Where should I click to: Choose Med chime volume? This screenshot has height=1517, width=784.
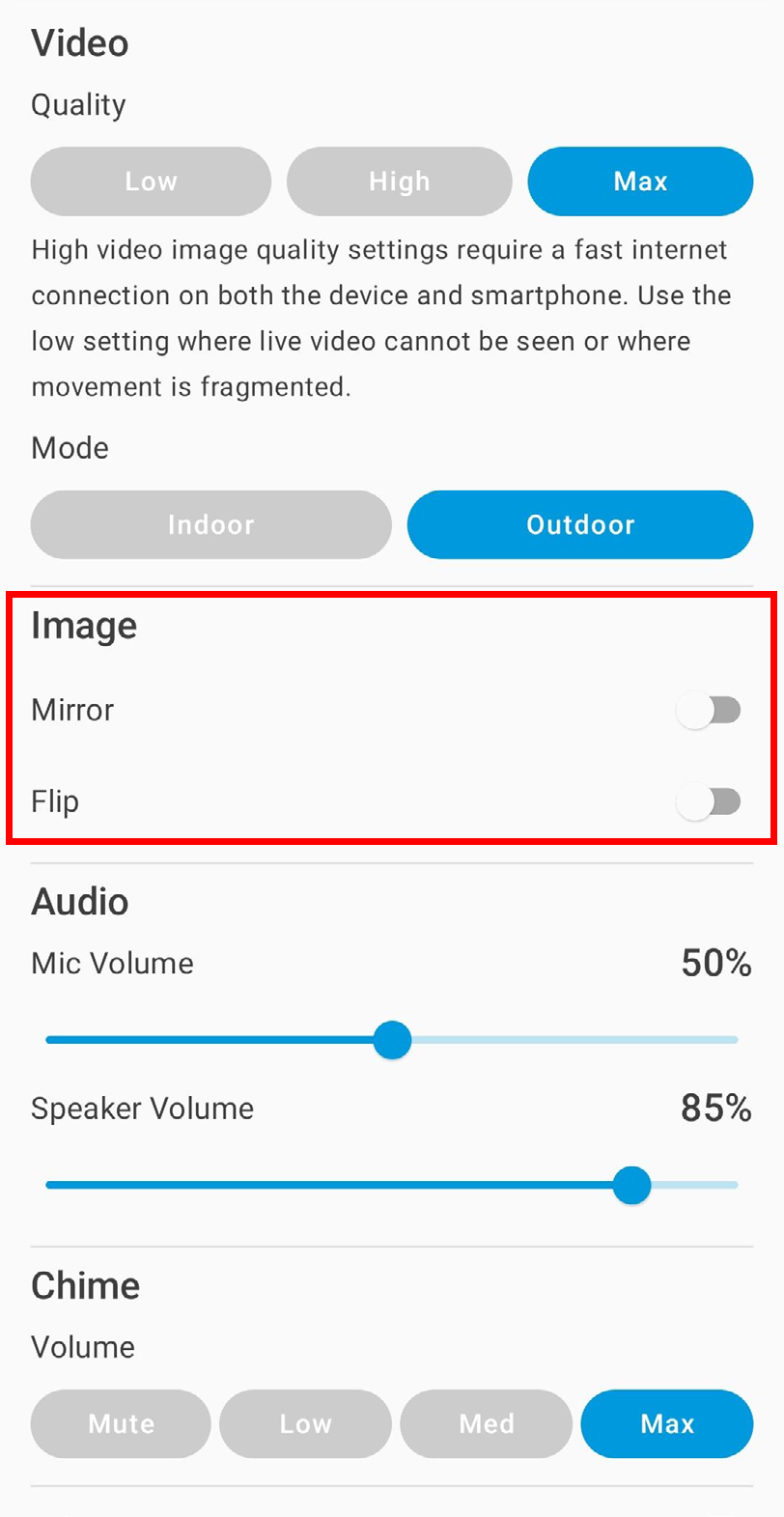(487, 1423)
